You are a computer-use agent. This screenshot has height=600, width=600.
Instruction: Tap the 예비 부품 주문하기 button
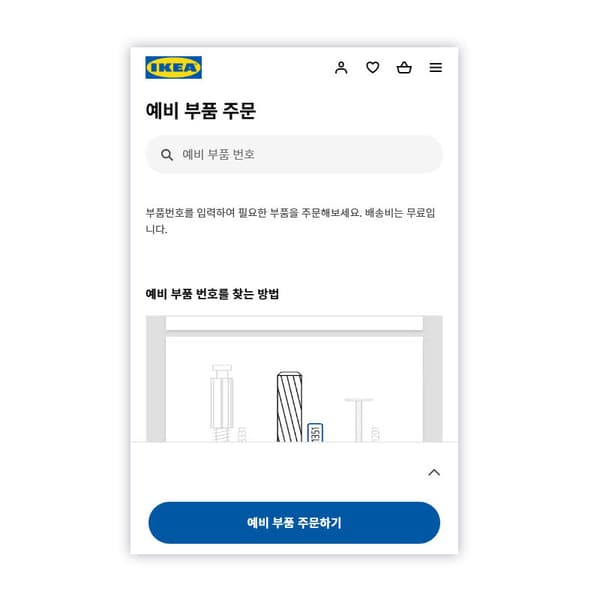pos(294,522)
